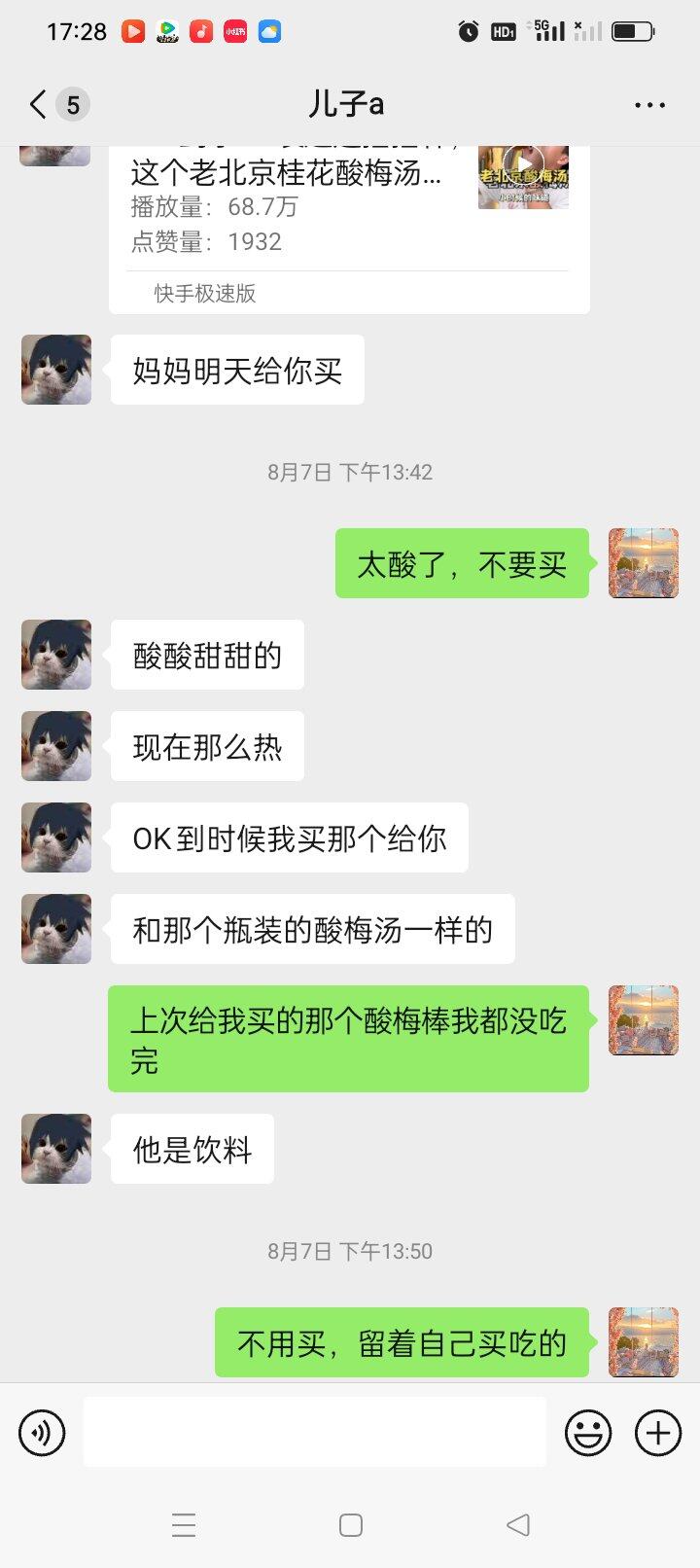The height and width of the screenshot is (1568, 700).
Task: Tap the system back triangle
Action: pyautogui.click(x=518, y=1525)
